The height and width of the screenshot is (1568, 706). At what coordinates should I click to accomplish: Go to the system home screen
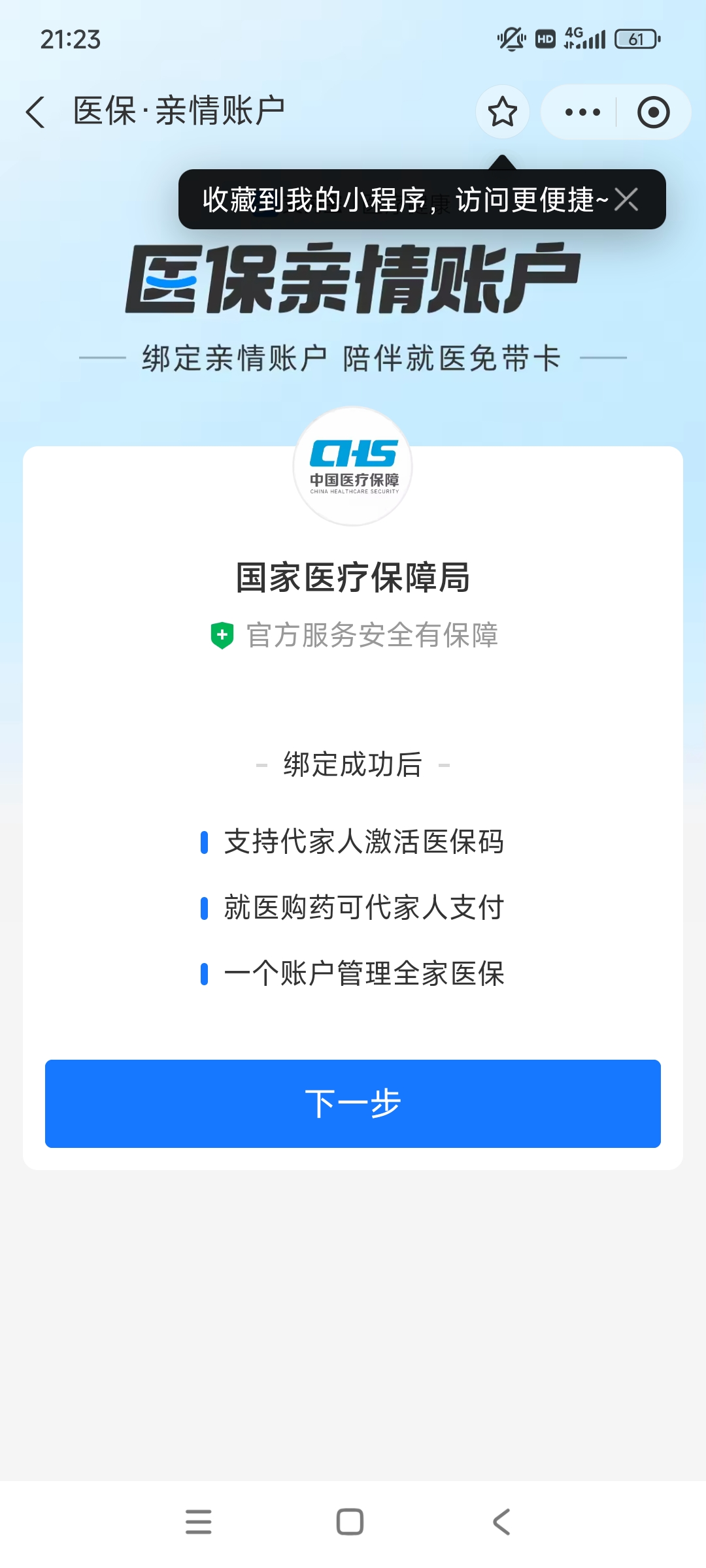[x=350, y=1522]
